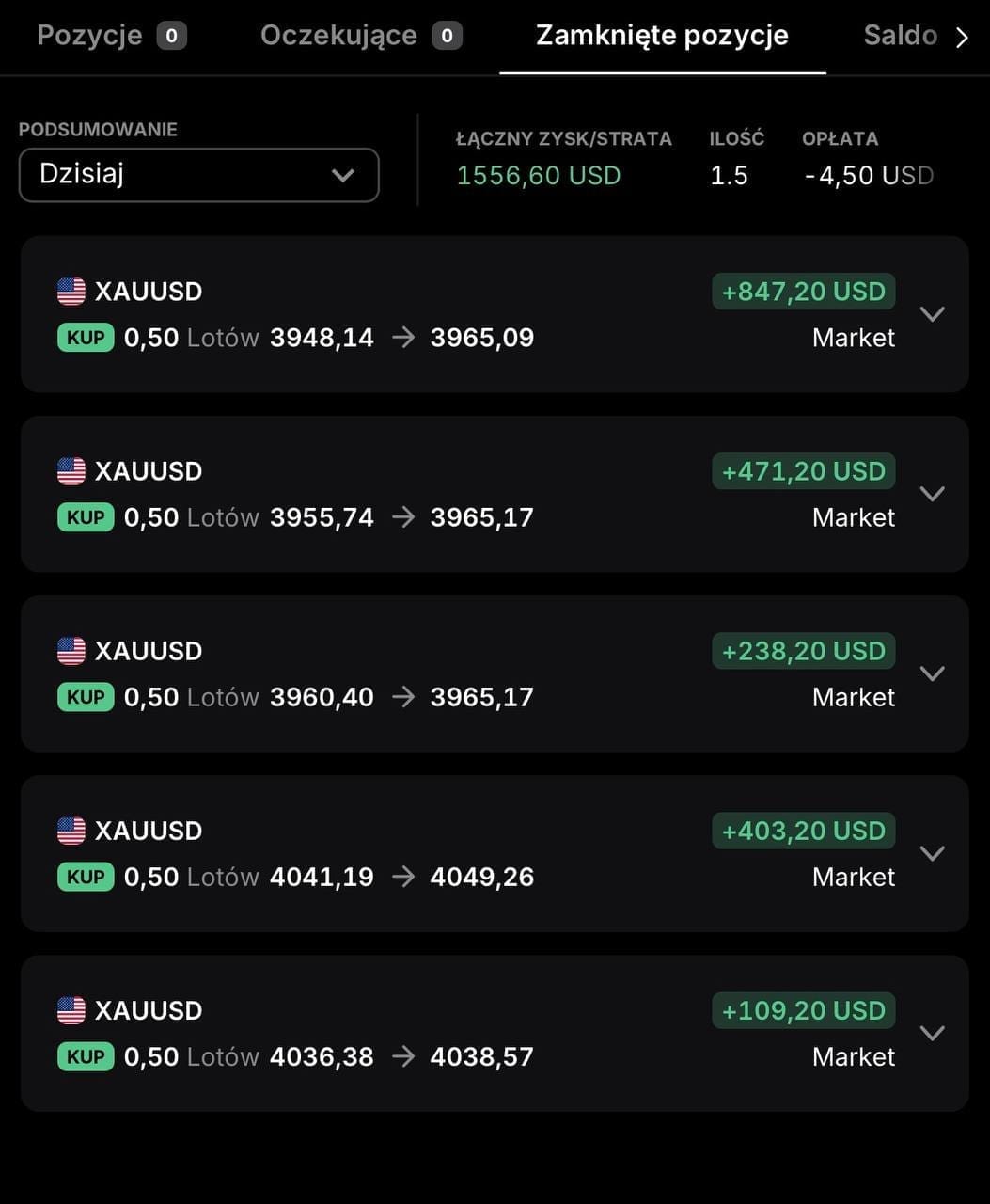Expand the +471,20 USD XAUUSD position
Image resolution: width=990 pixels, height=1204 pixels.
[932, 494]
